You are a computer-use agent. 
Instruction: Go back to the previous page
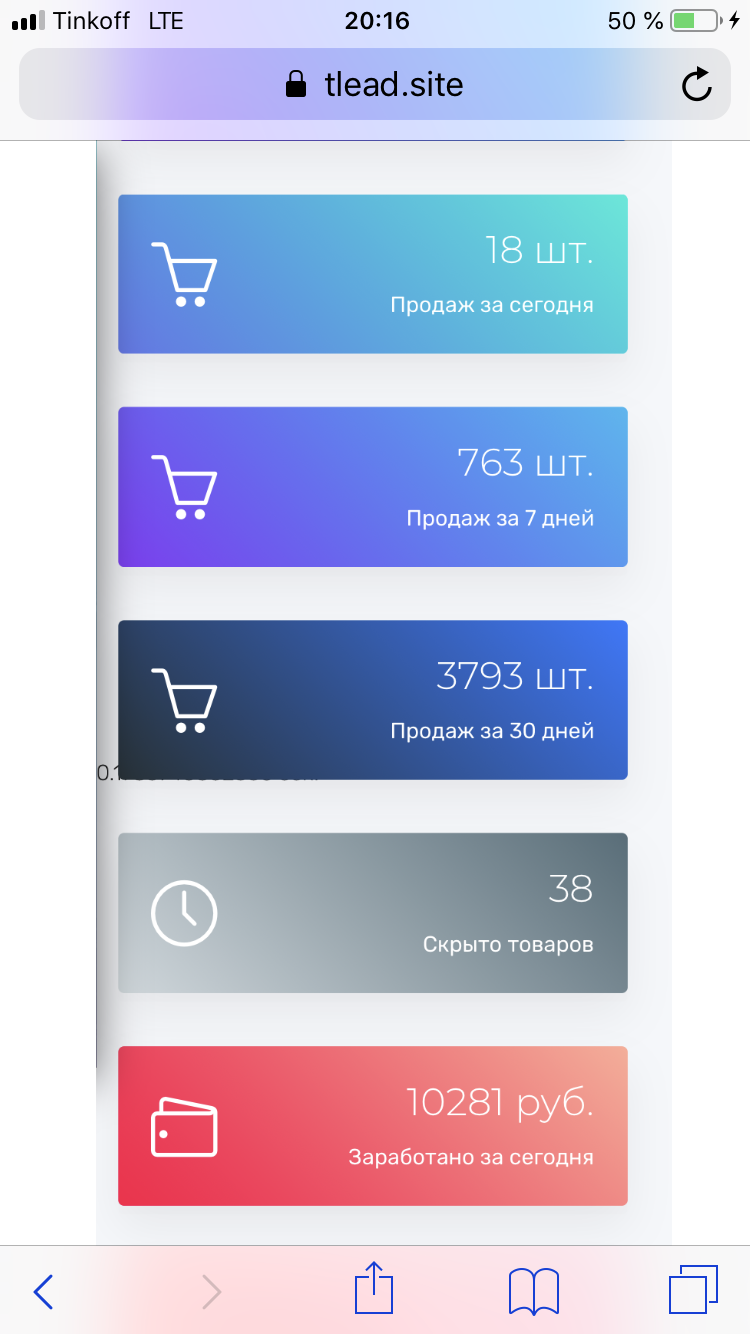(43, 1291)
